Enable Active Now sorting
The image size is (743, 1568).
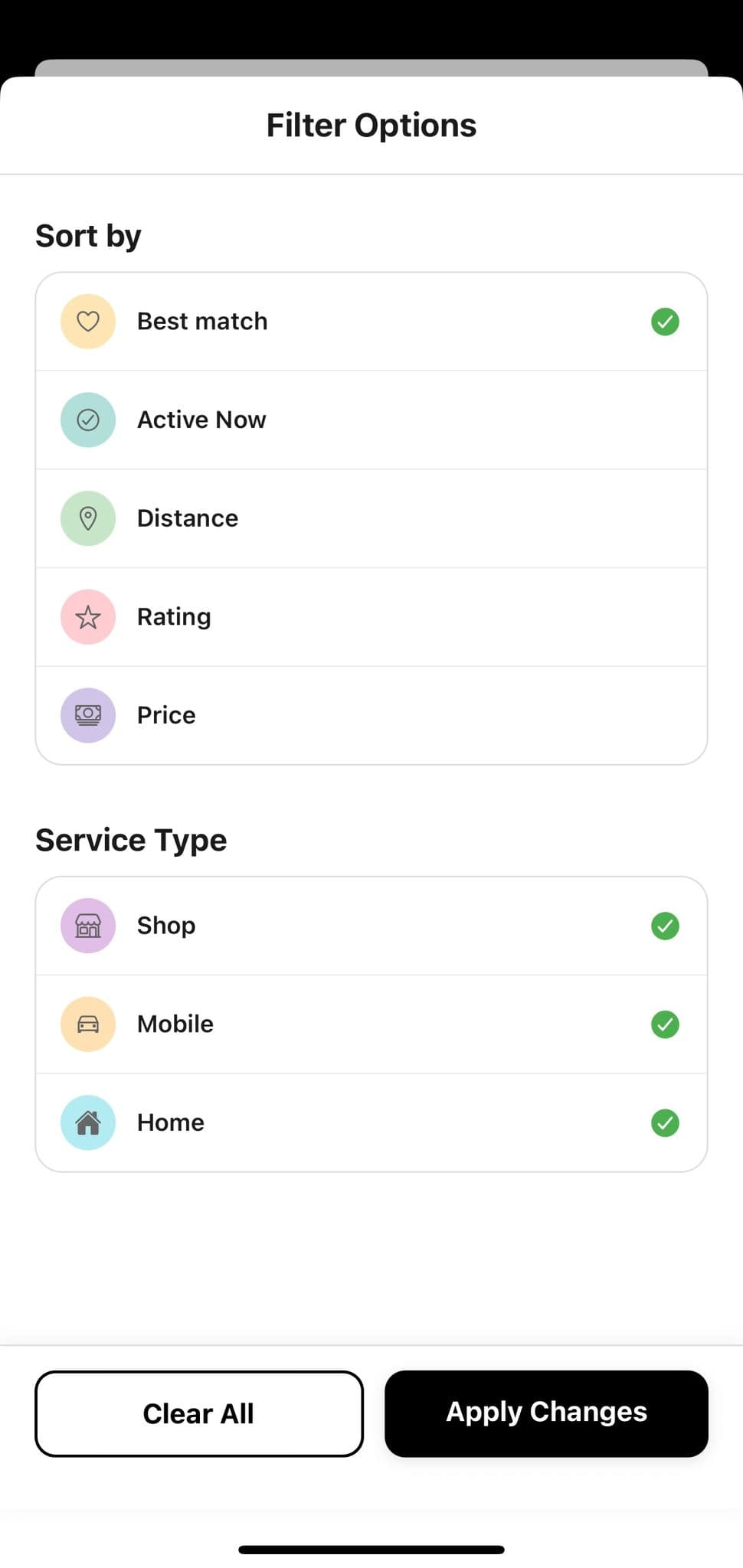coord(371,420)
